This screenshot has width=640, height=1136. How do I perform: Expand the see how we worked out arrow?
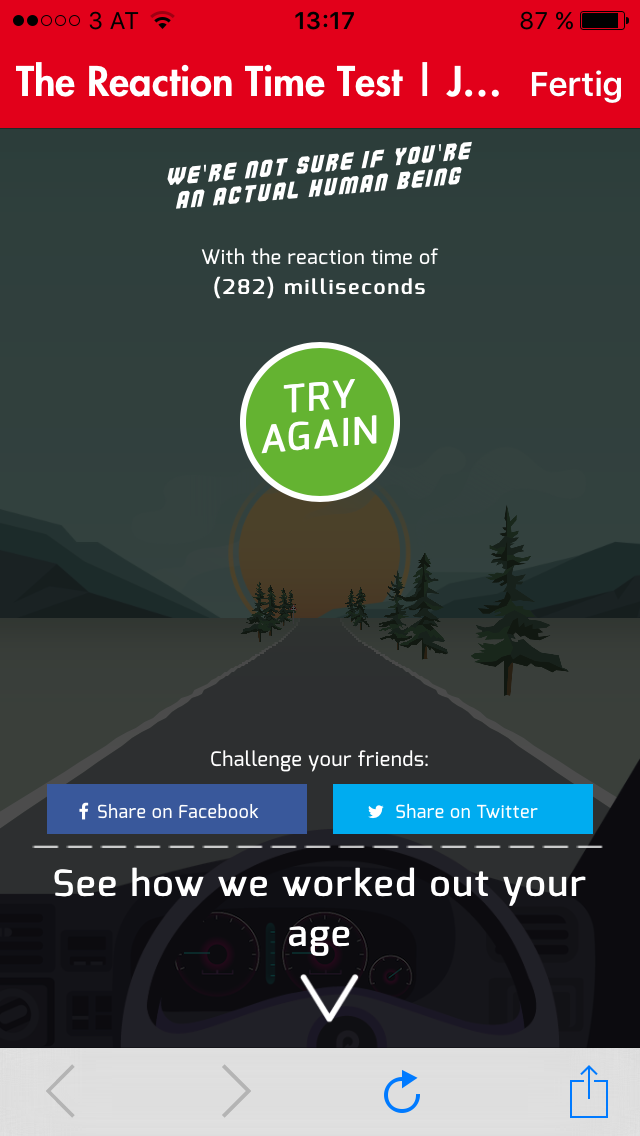tap(330, 998)
